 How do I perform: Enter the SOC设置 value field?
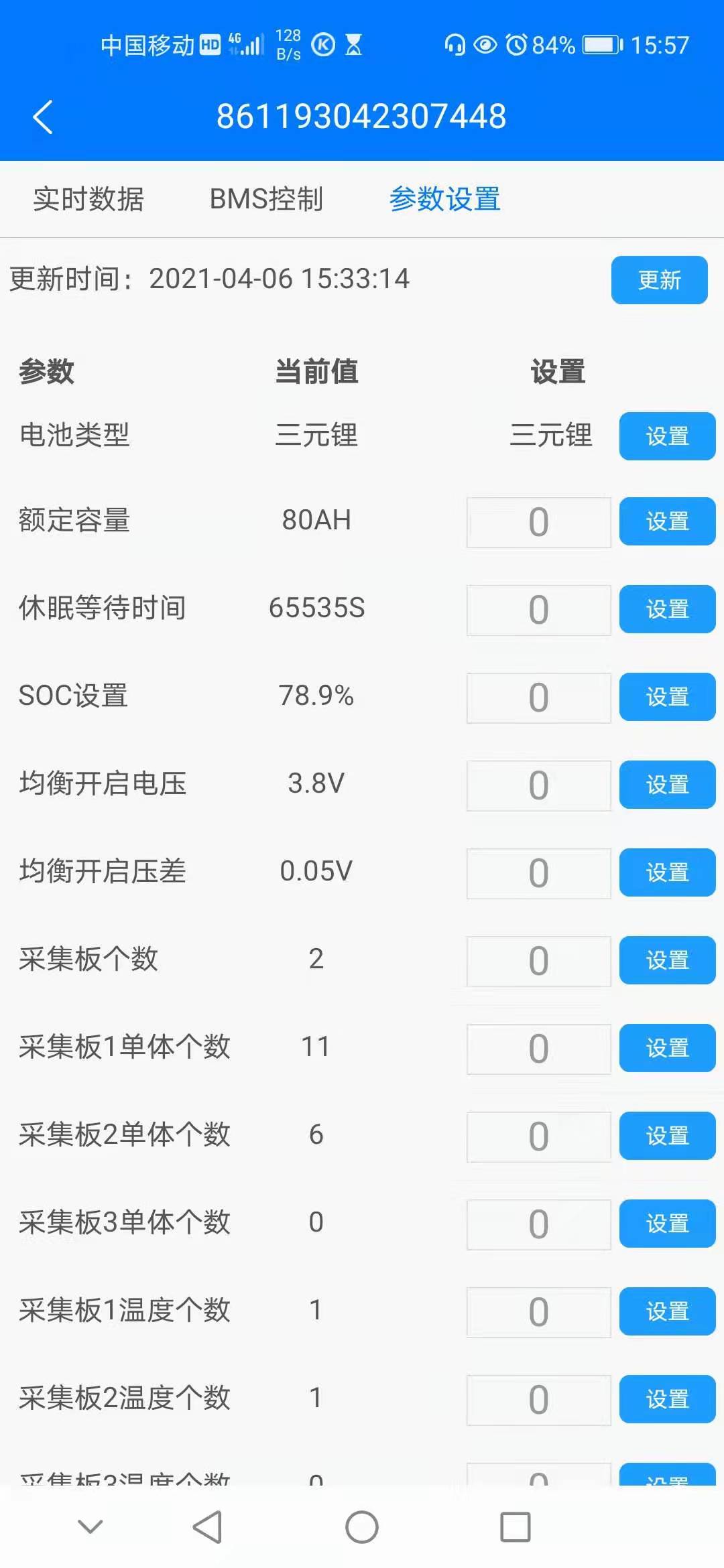pos(538,698)
